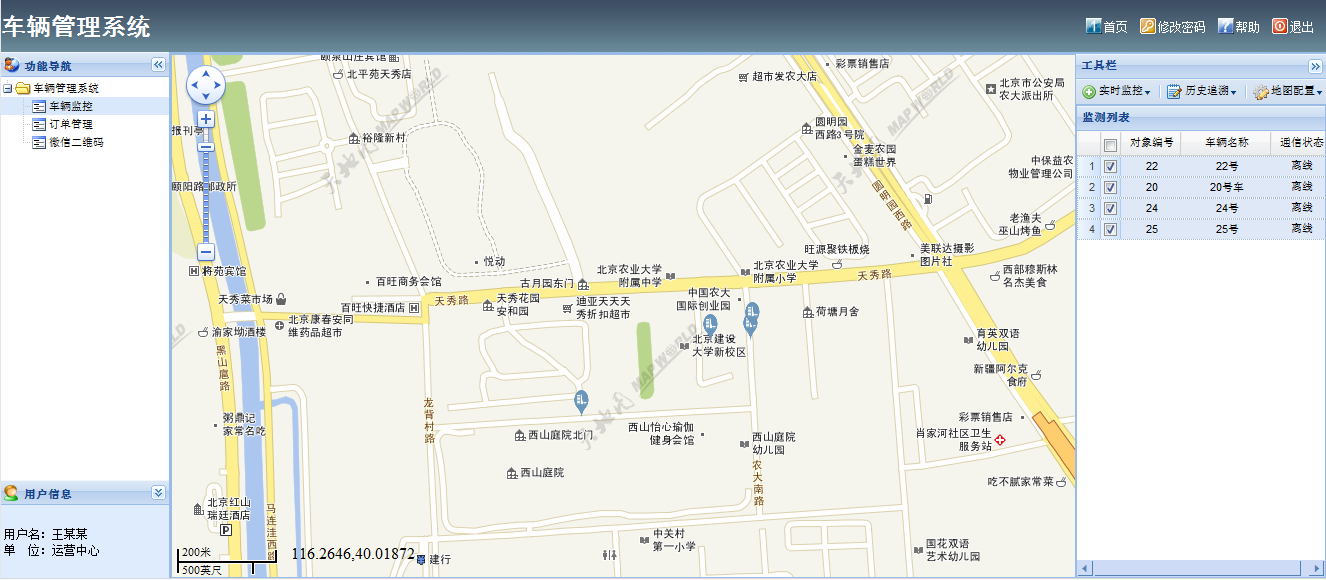Collapse the 用户信息 panel
Image resolution: width=1326 pixels, height=580 pixels.
tap(158, 493)
